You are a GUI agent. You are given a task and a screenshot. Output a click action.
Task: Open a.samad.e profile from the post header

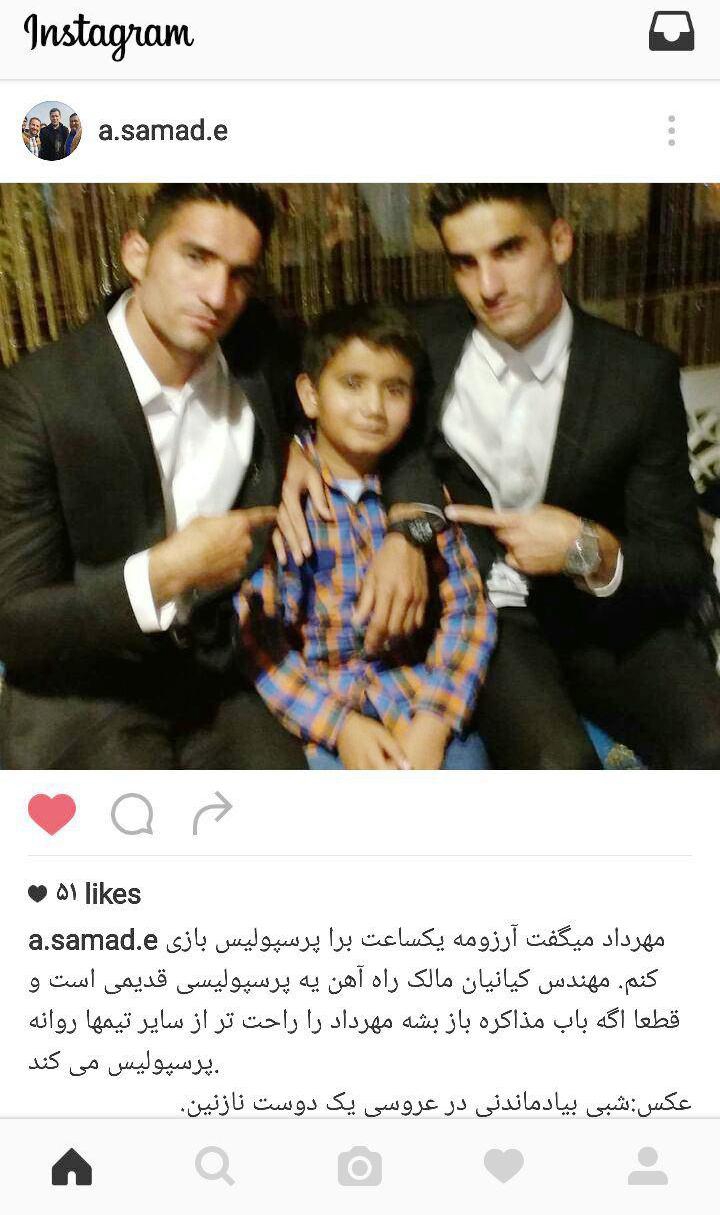tap(163, 131)
